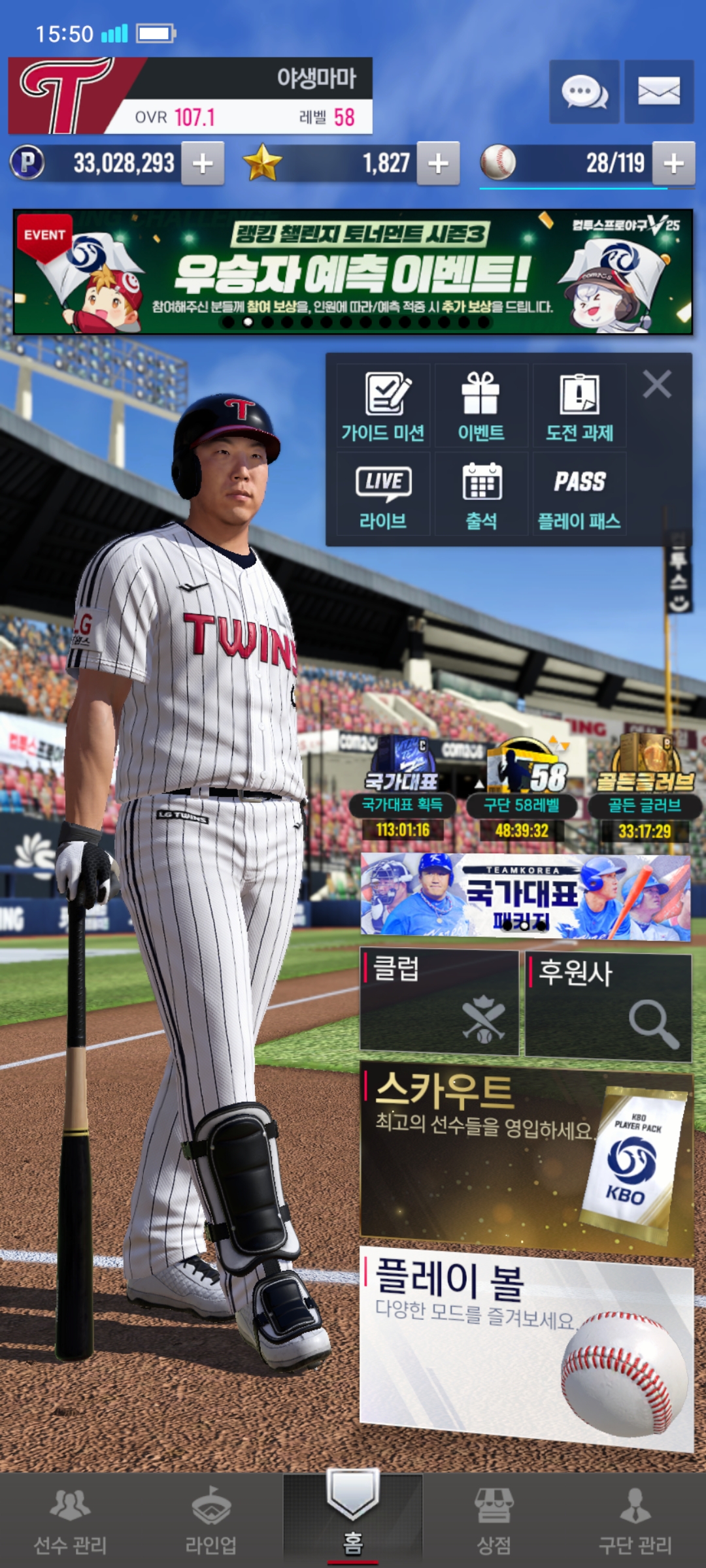This screenshot has width=706, height=1568.
Task: Close the quick menu panel
Action: click(x=657, y=384)
